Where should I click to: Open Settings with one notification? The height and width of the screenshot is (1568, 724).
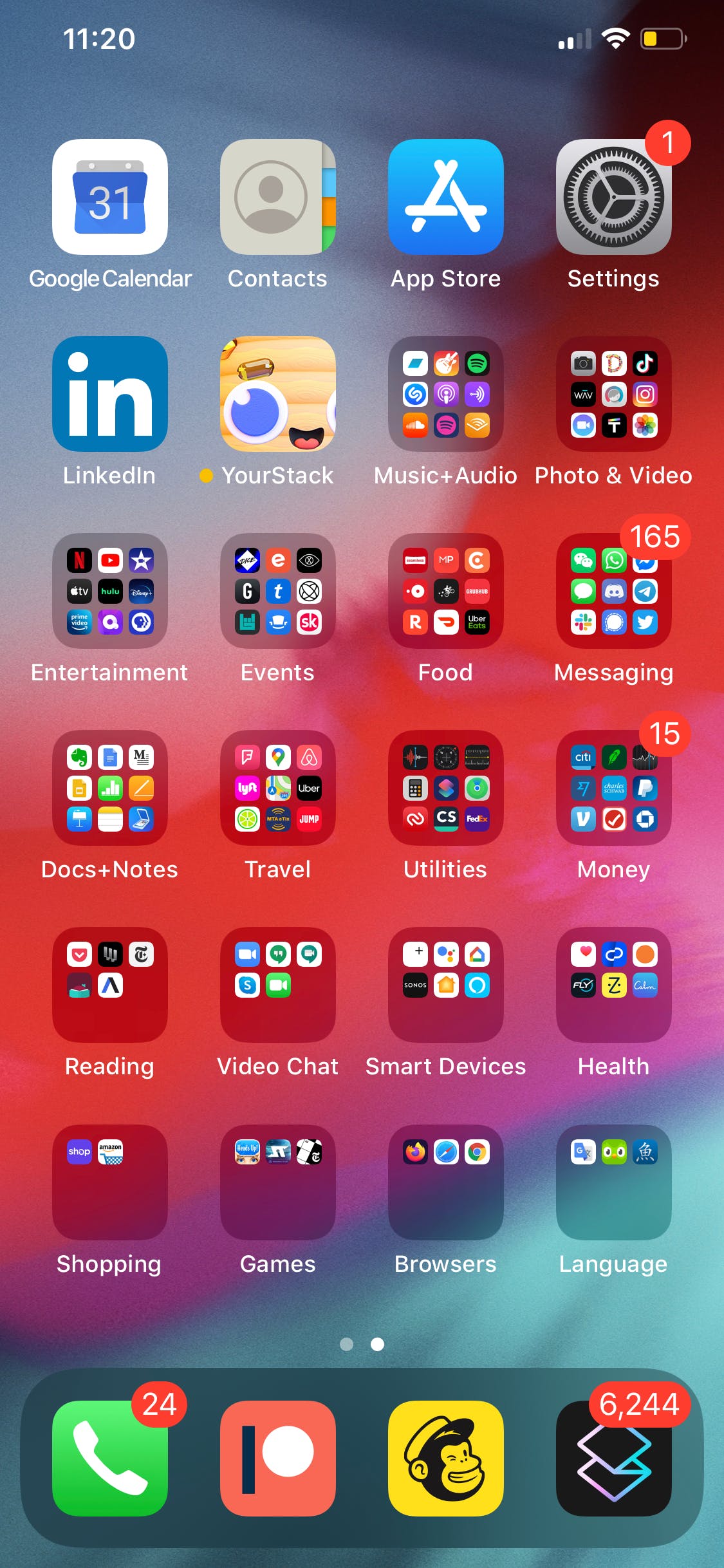613,197
